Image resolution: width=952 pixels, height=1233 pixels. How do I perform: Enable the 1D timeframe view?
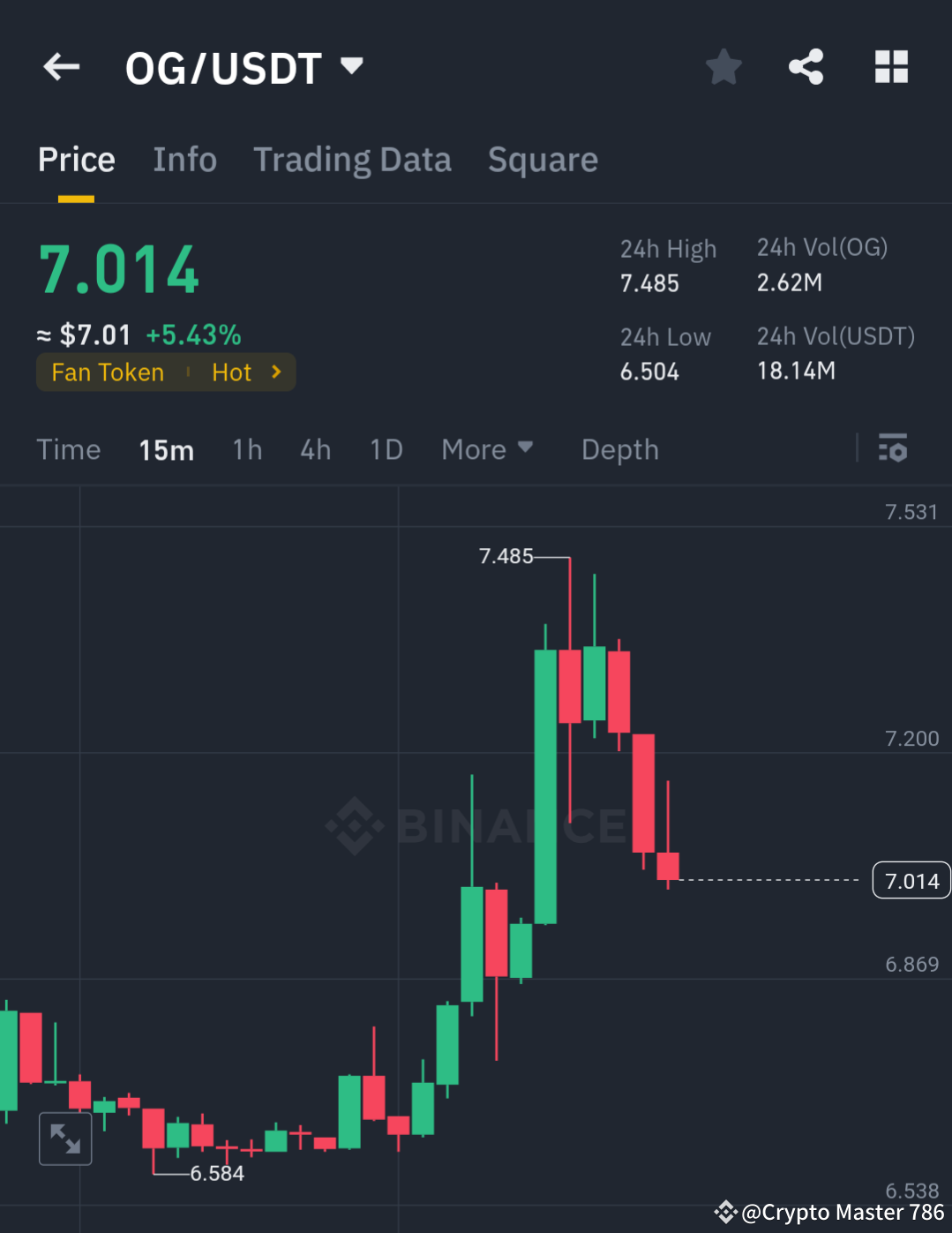(386, 449)
